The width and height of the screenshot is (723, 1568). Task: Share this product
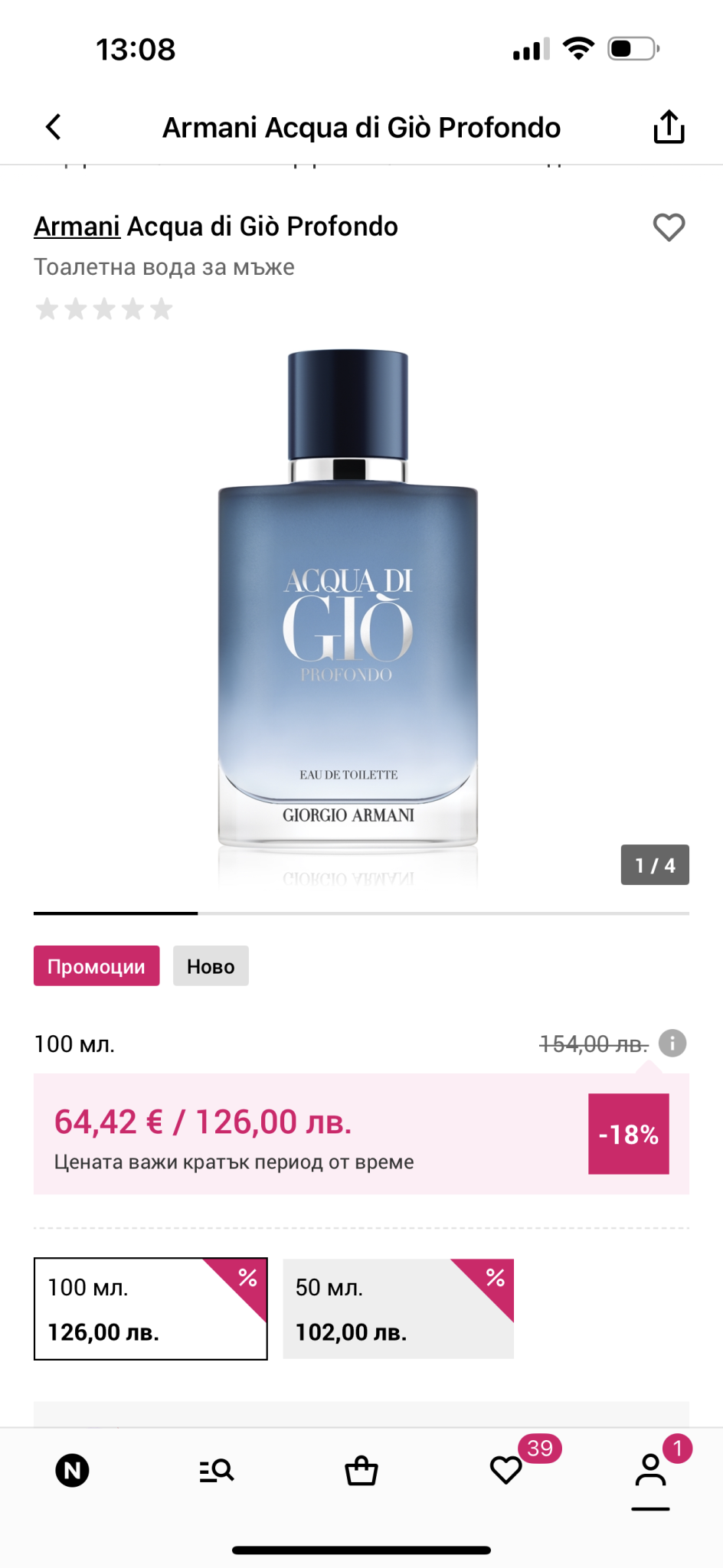coord(668,127)
